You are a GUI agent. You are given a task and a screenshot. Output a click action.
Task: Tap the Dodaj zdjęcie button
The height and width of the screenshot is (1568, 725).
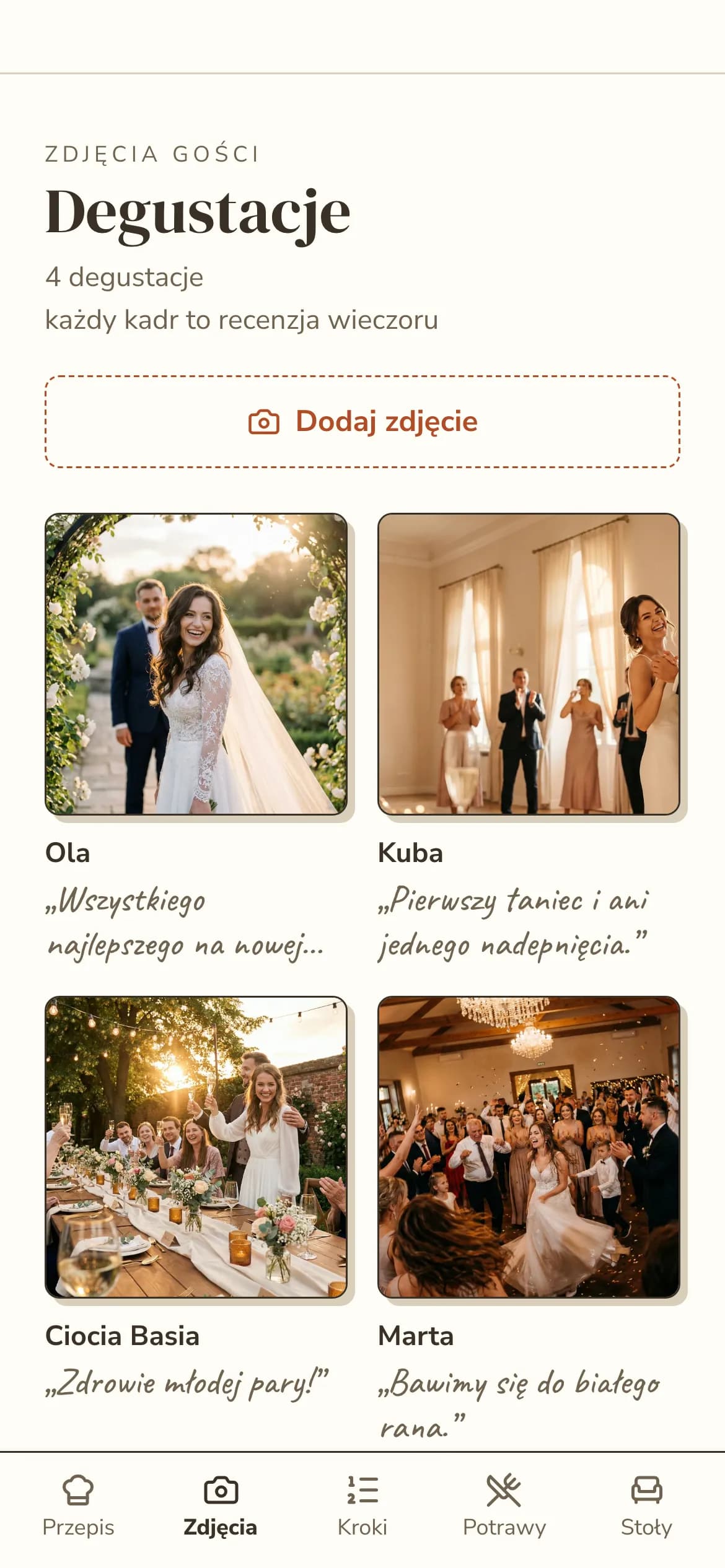point(362,421)
